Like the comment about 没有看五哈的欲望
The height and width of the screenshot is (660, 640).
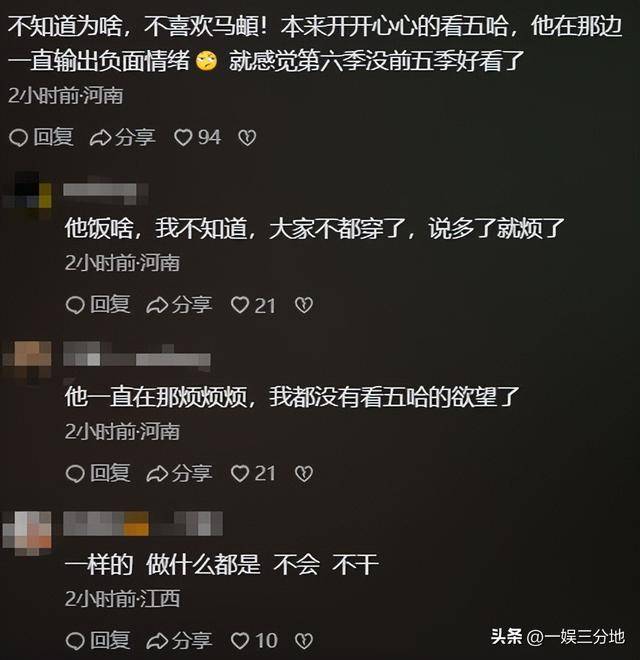(x=240, y=472)
